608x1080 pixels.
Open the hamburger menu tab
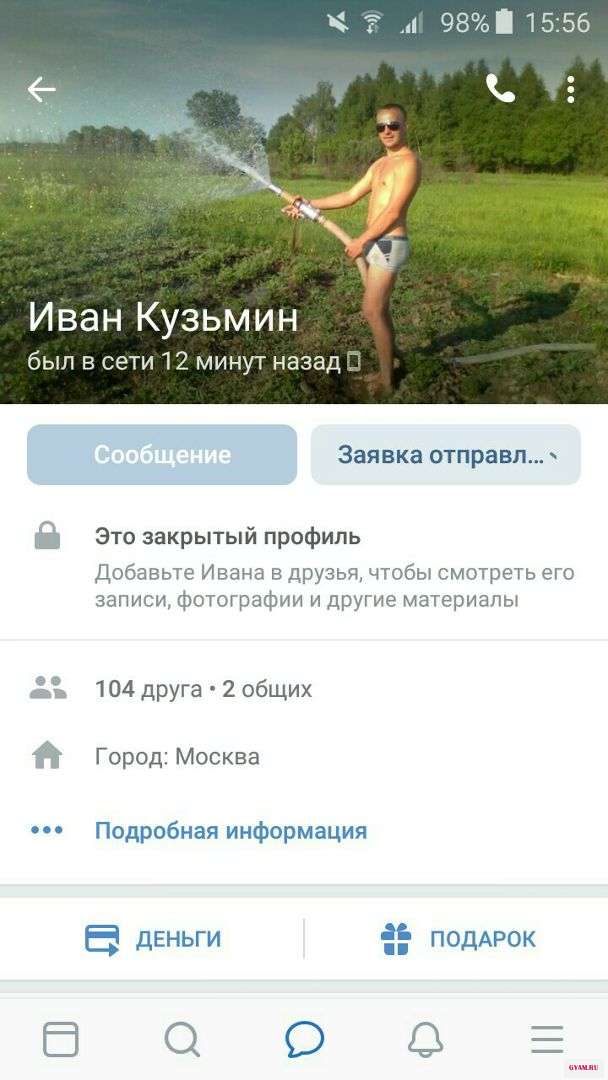[x=546, y=1040]
